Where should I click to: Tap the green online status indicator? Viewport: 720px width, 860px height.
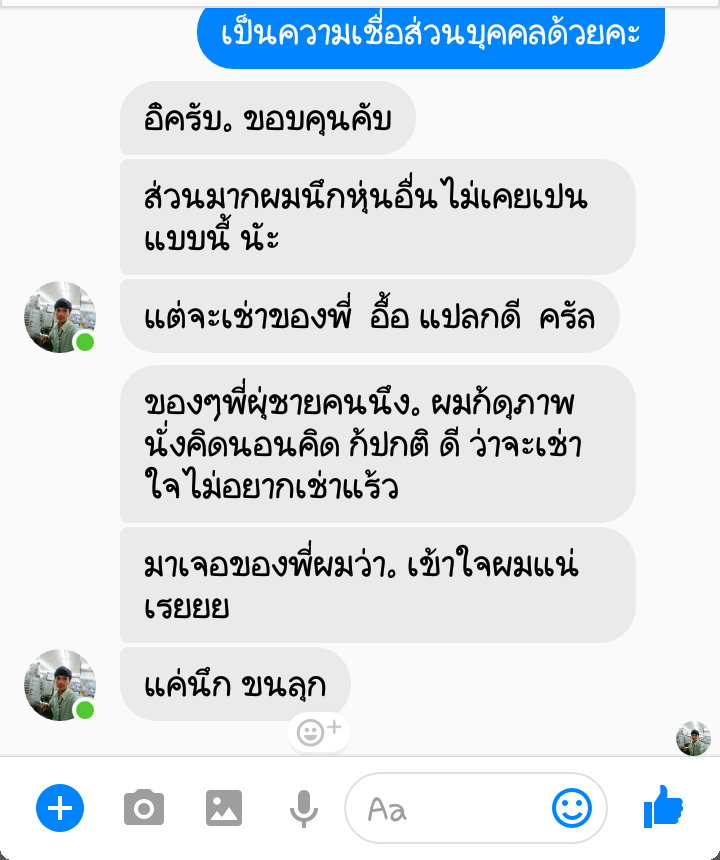coord(85,711)
